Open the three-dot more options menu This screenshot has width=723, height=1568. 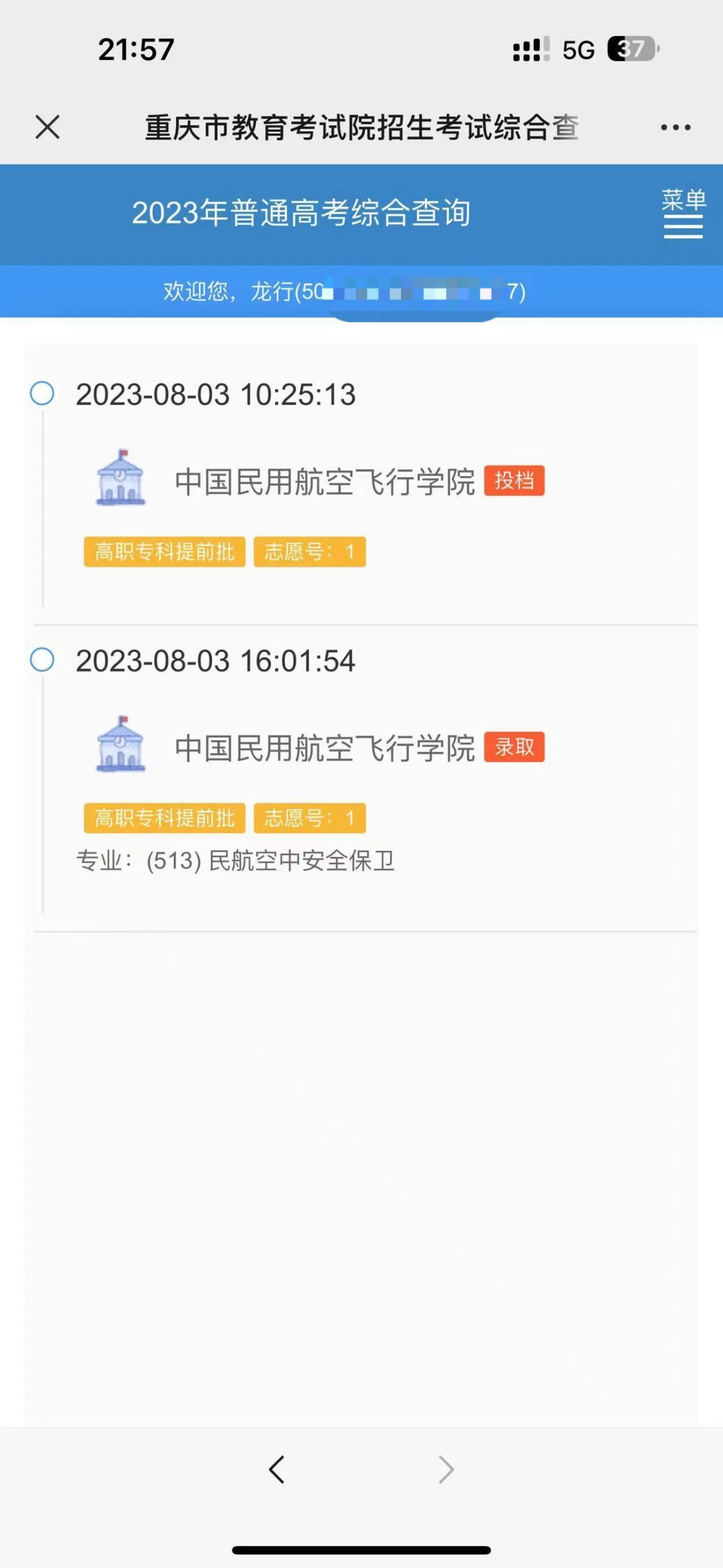click(675, 127)
